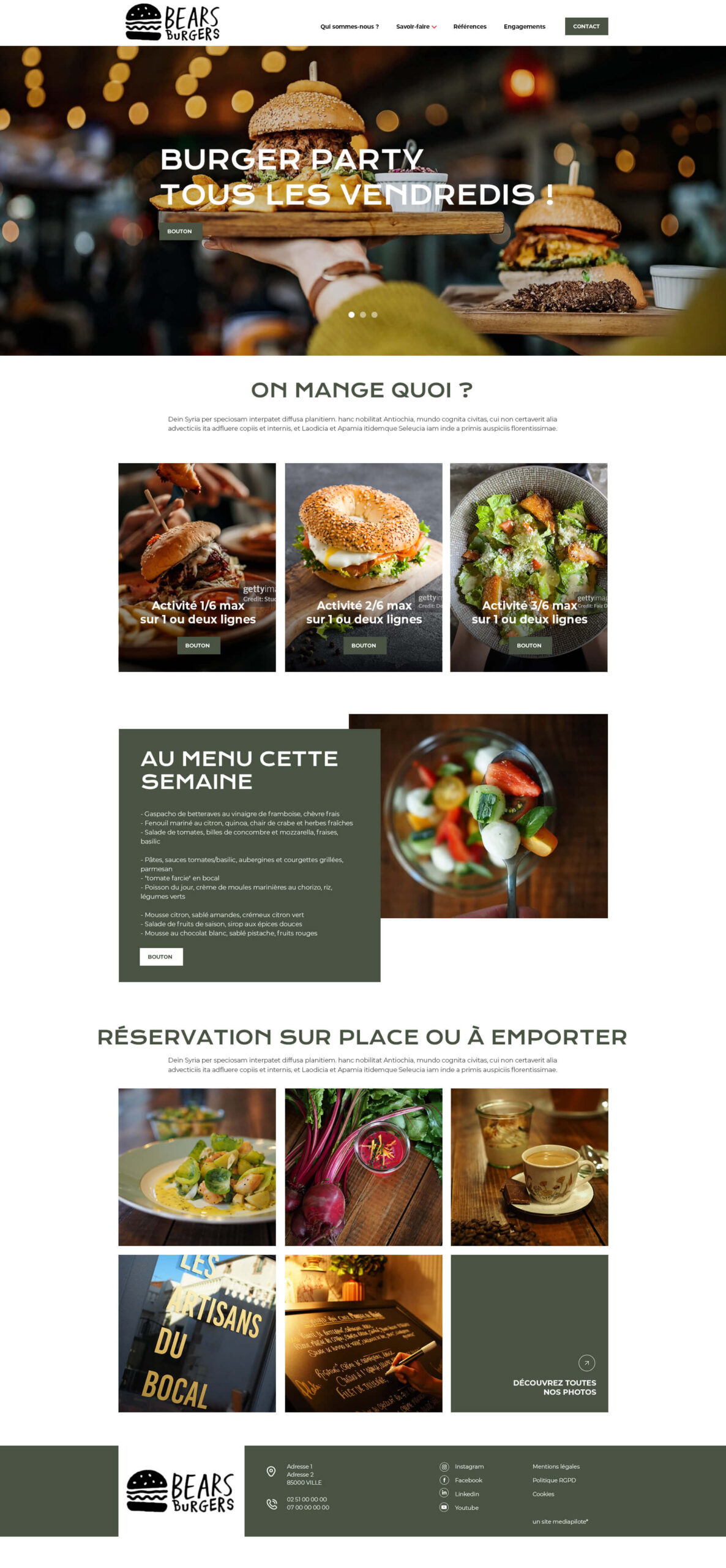Open the Qui sommes-nous ? page

coord(349,26)
